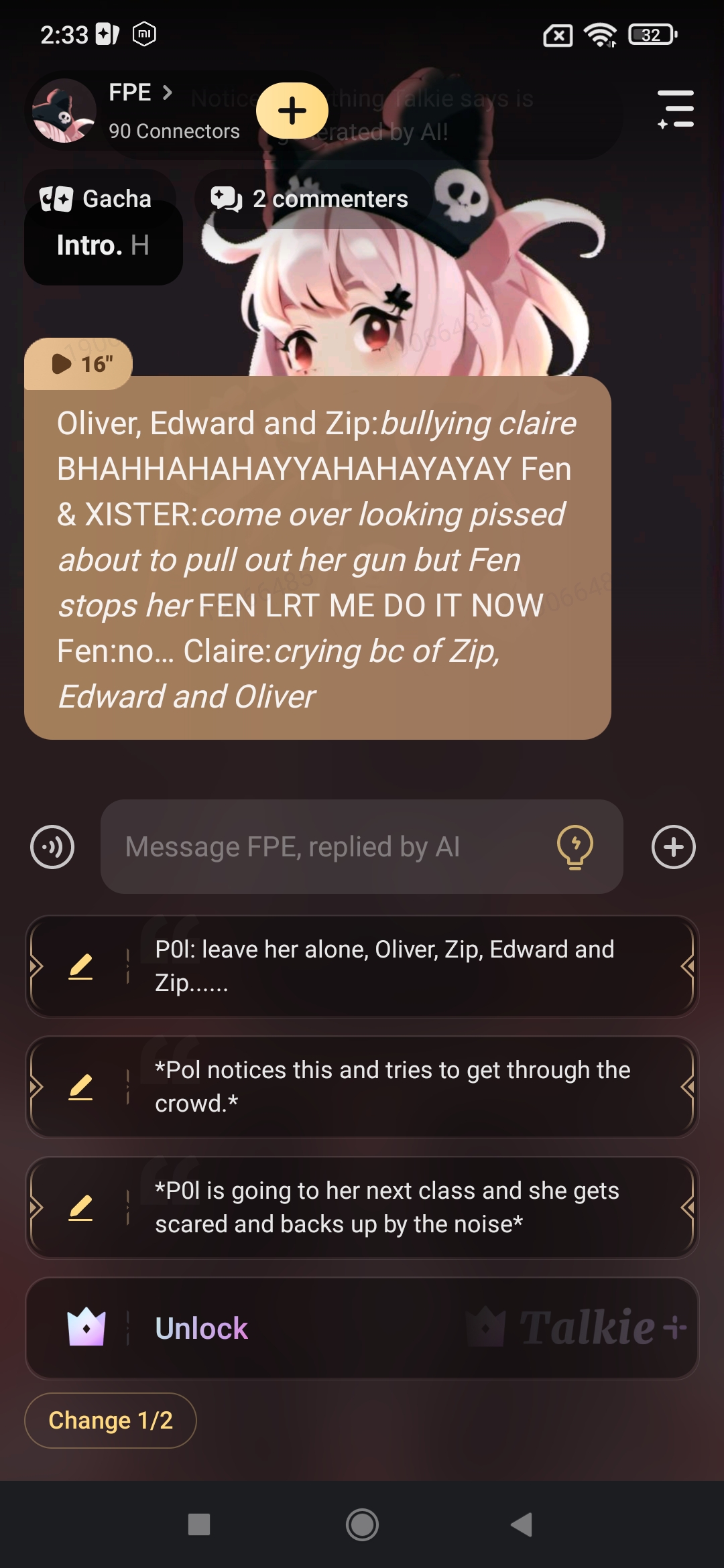Screen dimensions: 724x1568
Task: View the 2 commenters
Action: [x=311, y=199]
